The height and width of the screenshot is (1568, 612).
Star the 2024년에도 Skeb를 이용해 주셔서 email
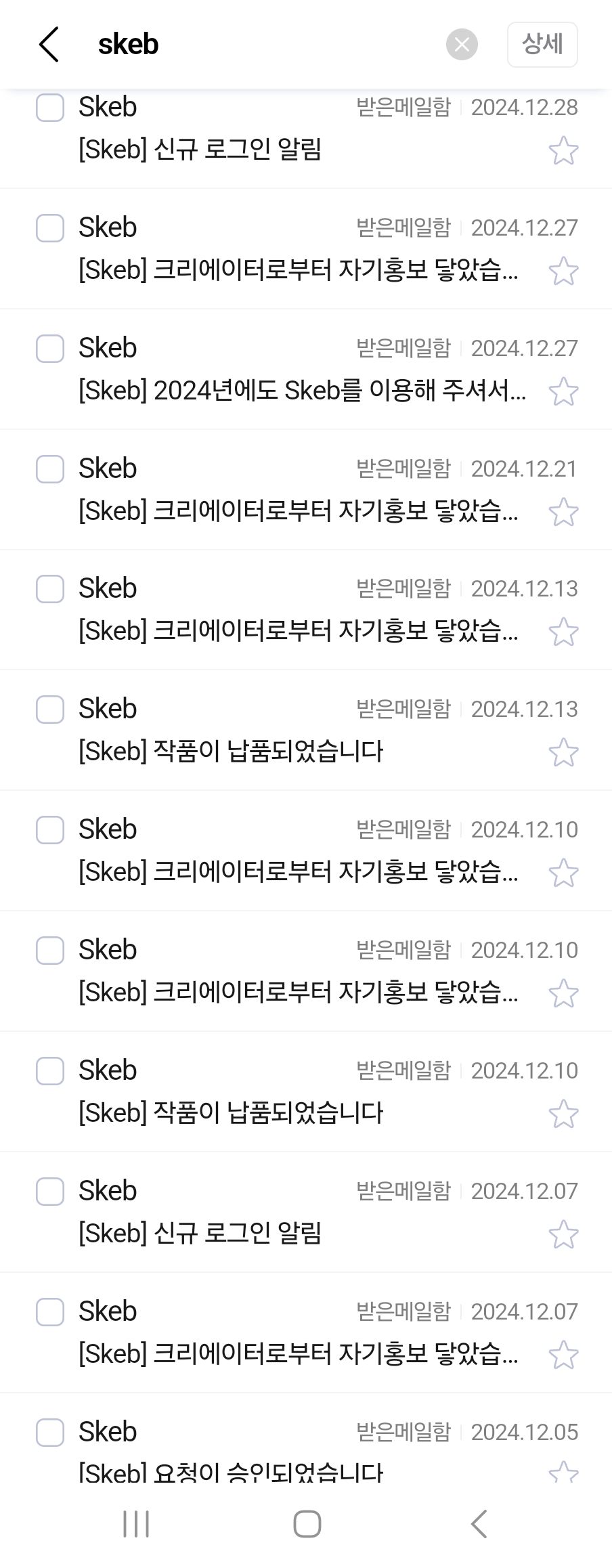563,391
